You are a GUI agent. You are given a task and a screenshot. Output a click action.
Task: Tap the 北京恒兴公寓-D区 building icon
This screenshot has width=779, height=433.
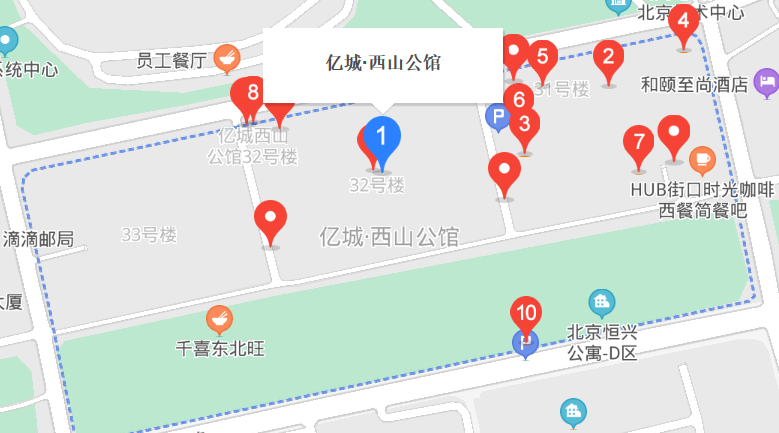[x=602, y=302]
